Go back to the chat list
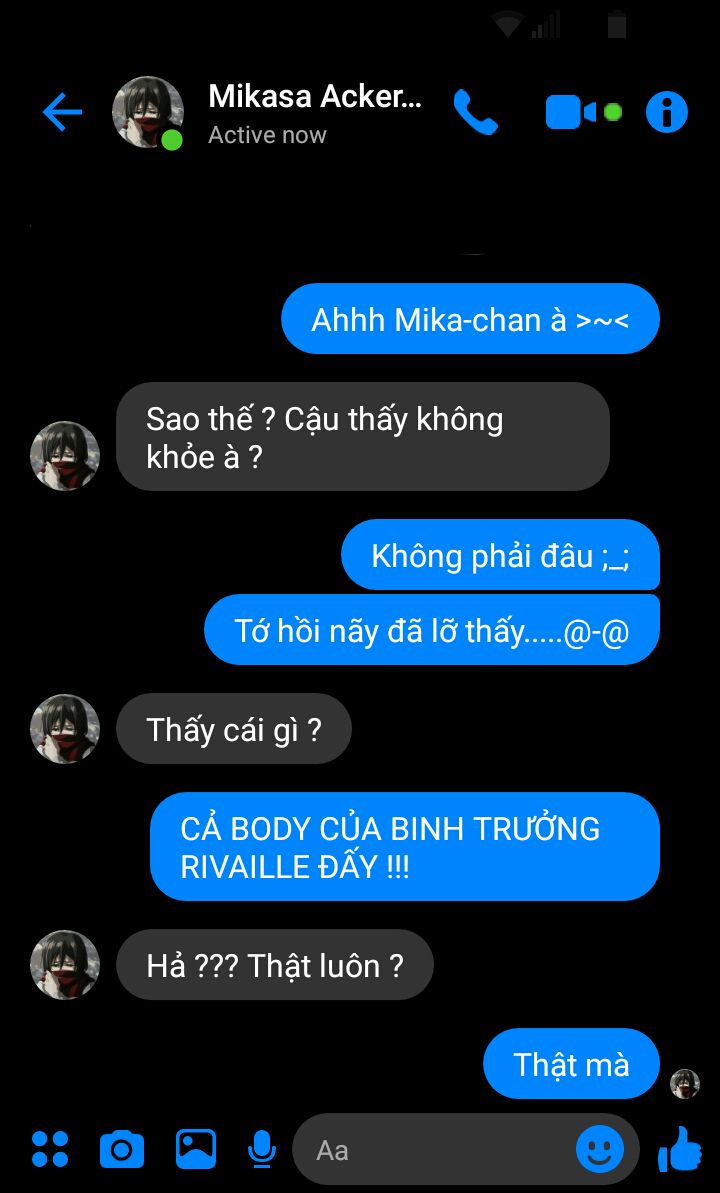 pyautogui.click(x=62, y=112)
